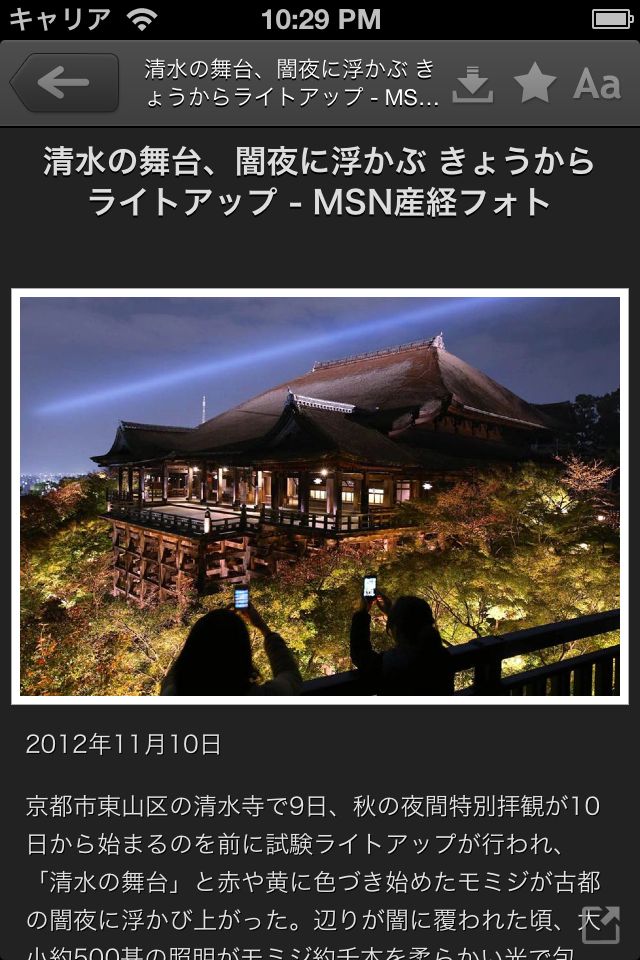Open the Kiyomizu temple photo
Screen dimensions: 640x960
click(320, 496)
